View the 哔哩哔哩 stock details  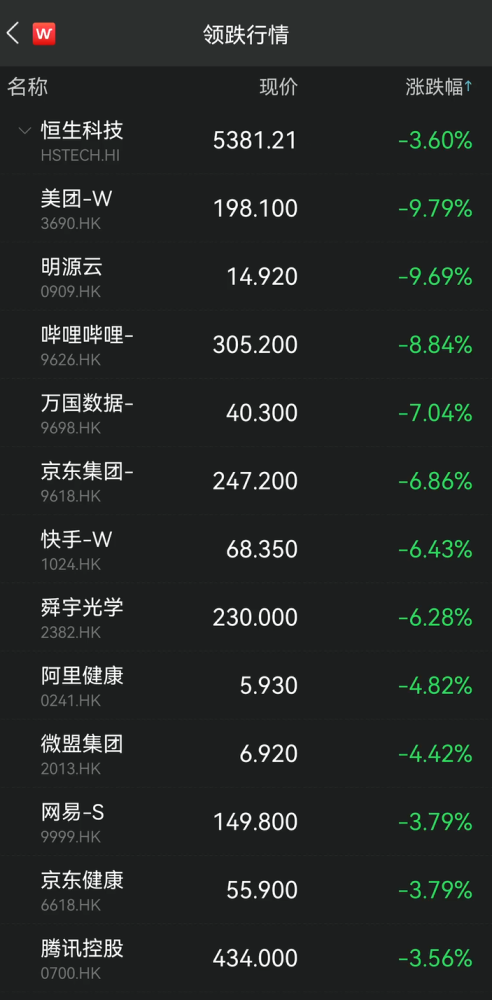point(246,345)
